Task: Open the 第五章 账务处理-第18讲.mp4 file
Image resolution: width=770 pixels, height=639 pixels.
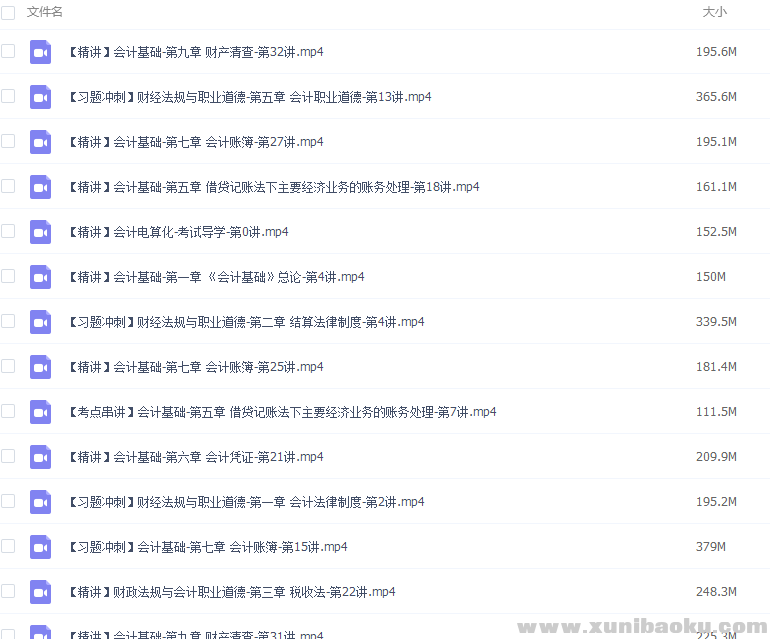Action: pyautogui.click(x=273, y=187)
